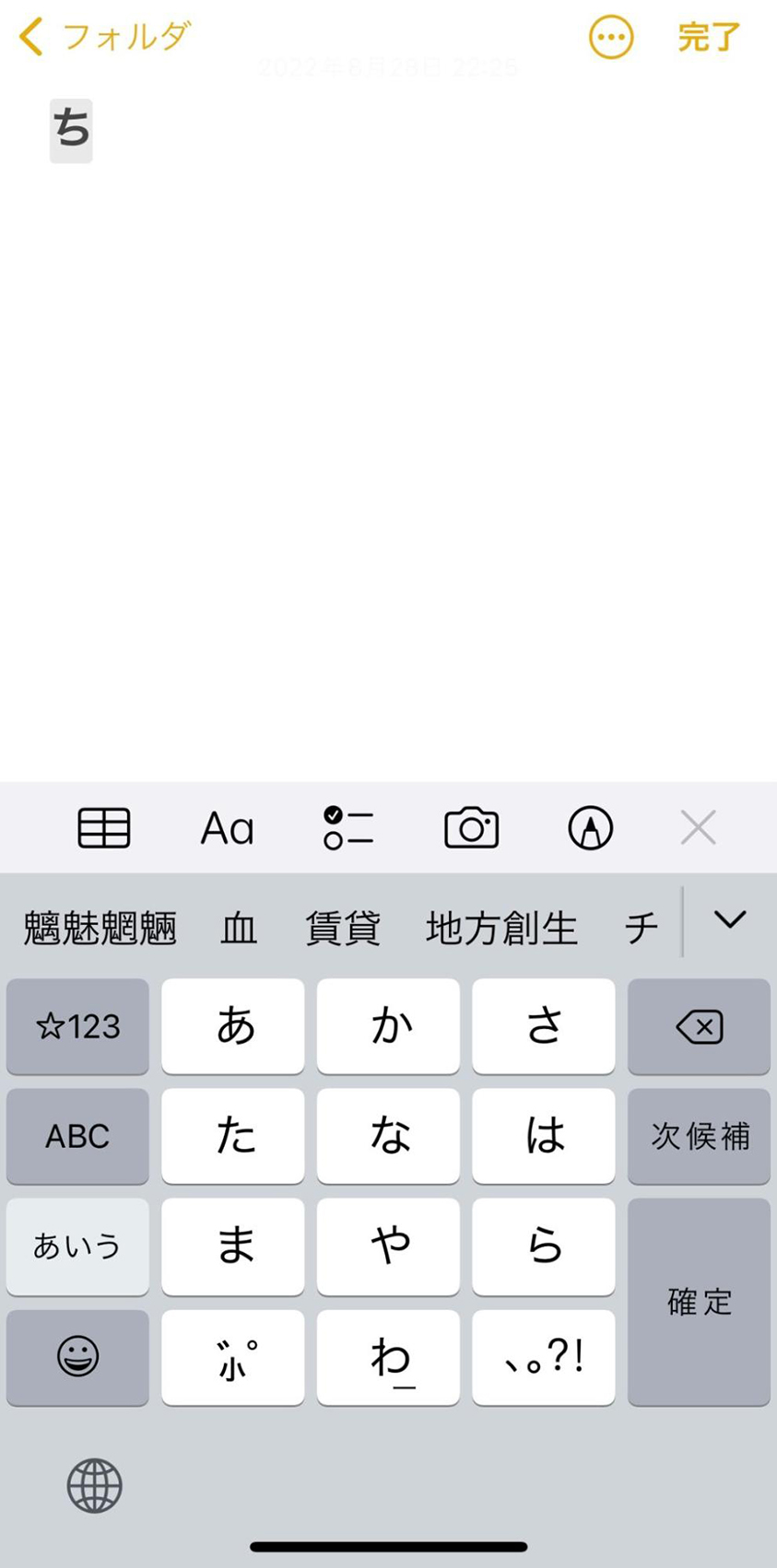Switch keyboard to ☆123 mode
The image size is (777, 1568).
point(77,1025)
